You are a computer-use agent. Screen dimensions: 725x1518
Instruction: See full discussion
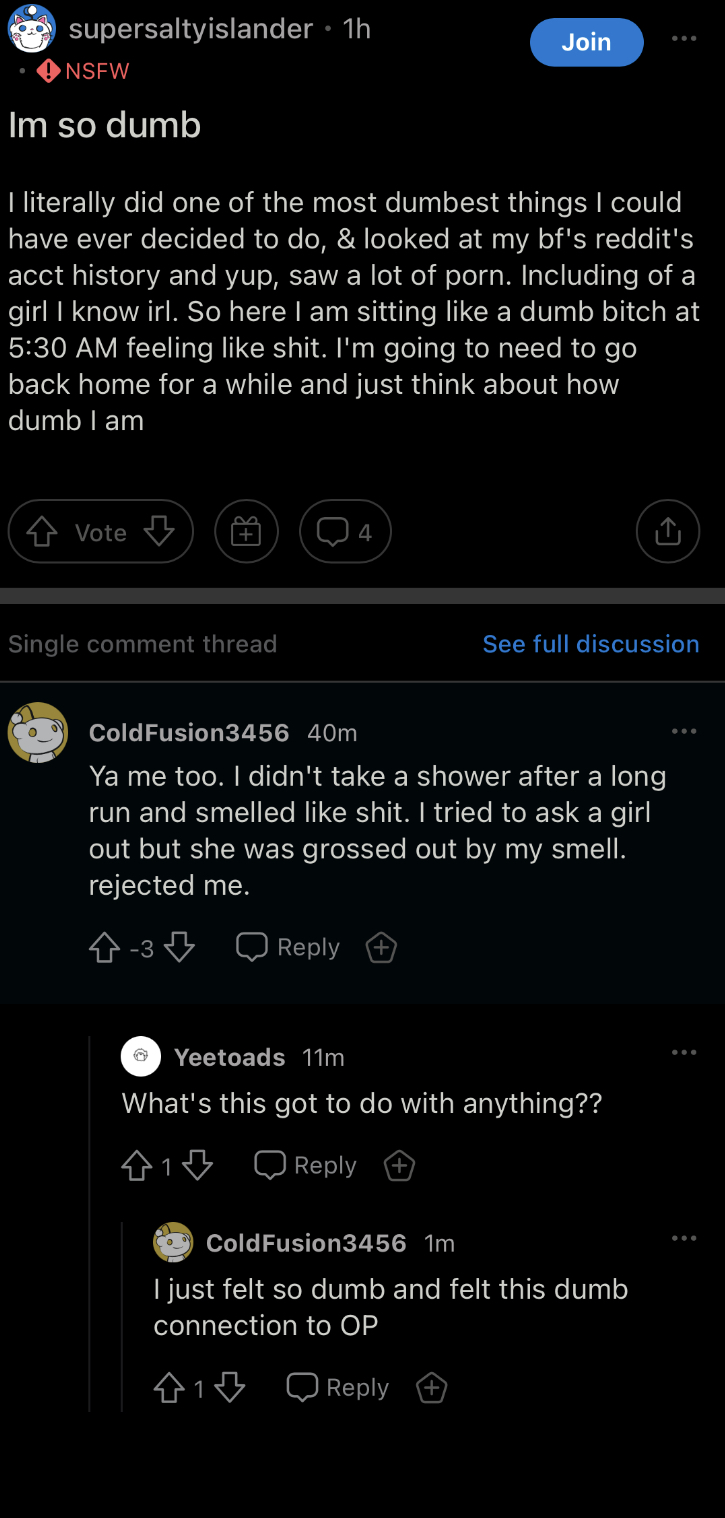pos(591,644)
